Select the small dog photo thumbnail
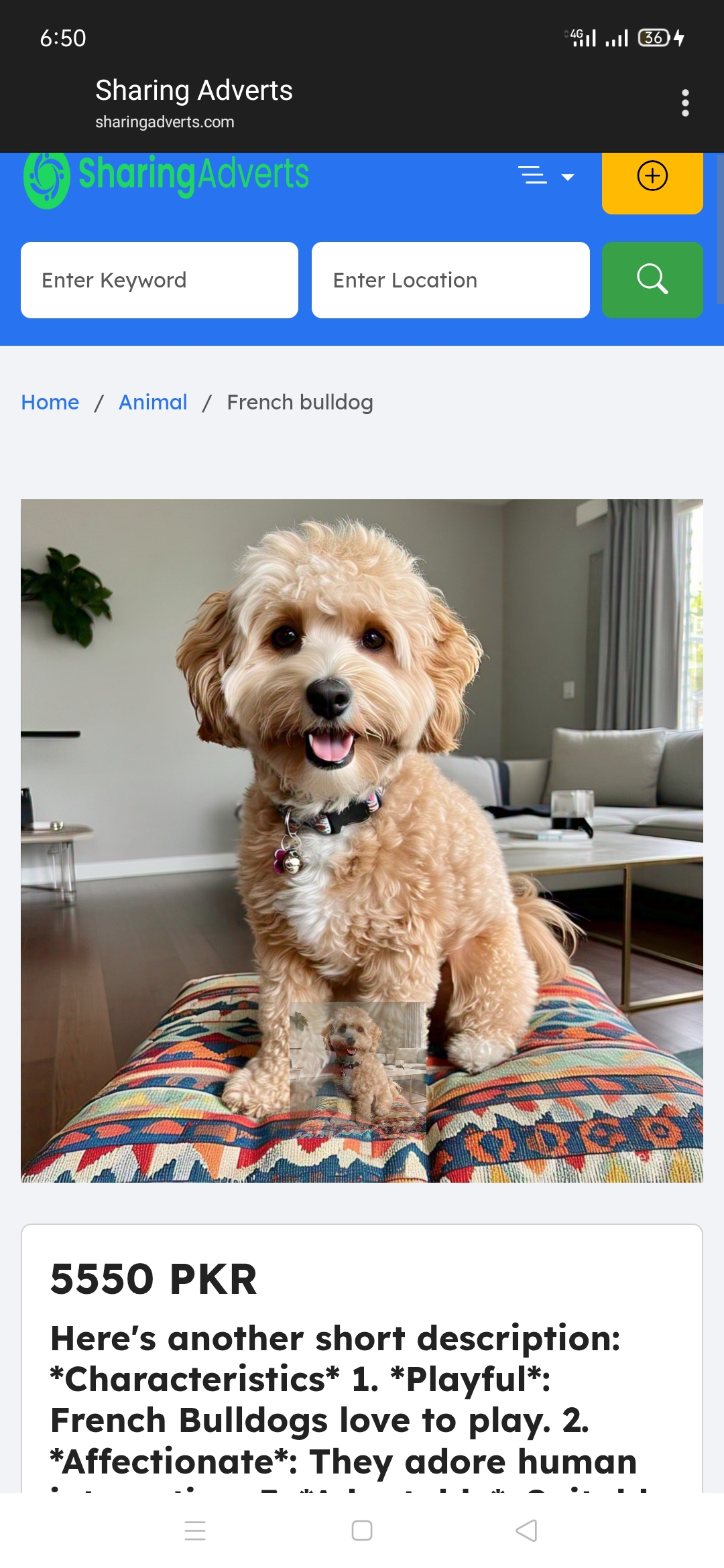 358,1069
